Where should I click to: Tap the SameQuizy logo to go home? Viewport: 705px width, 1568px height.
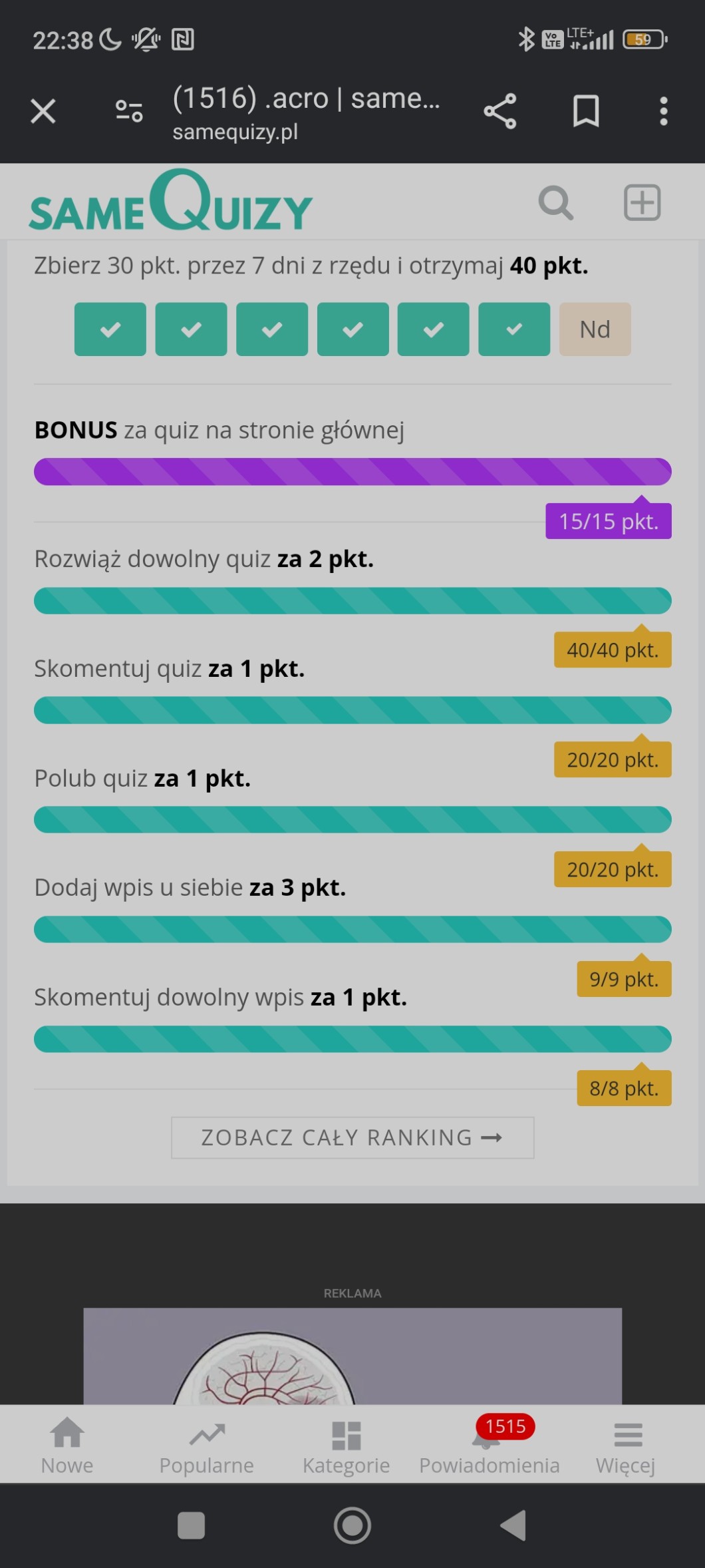point(170,202)
